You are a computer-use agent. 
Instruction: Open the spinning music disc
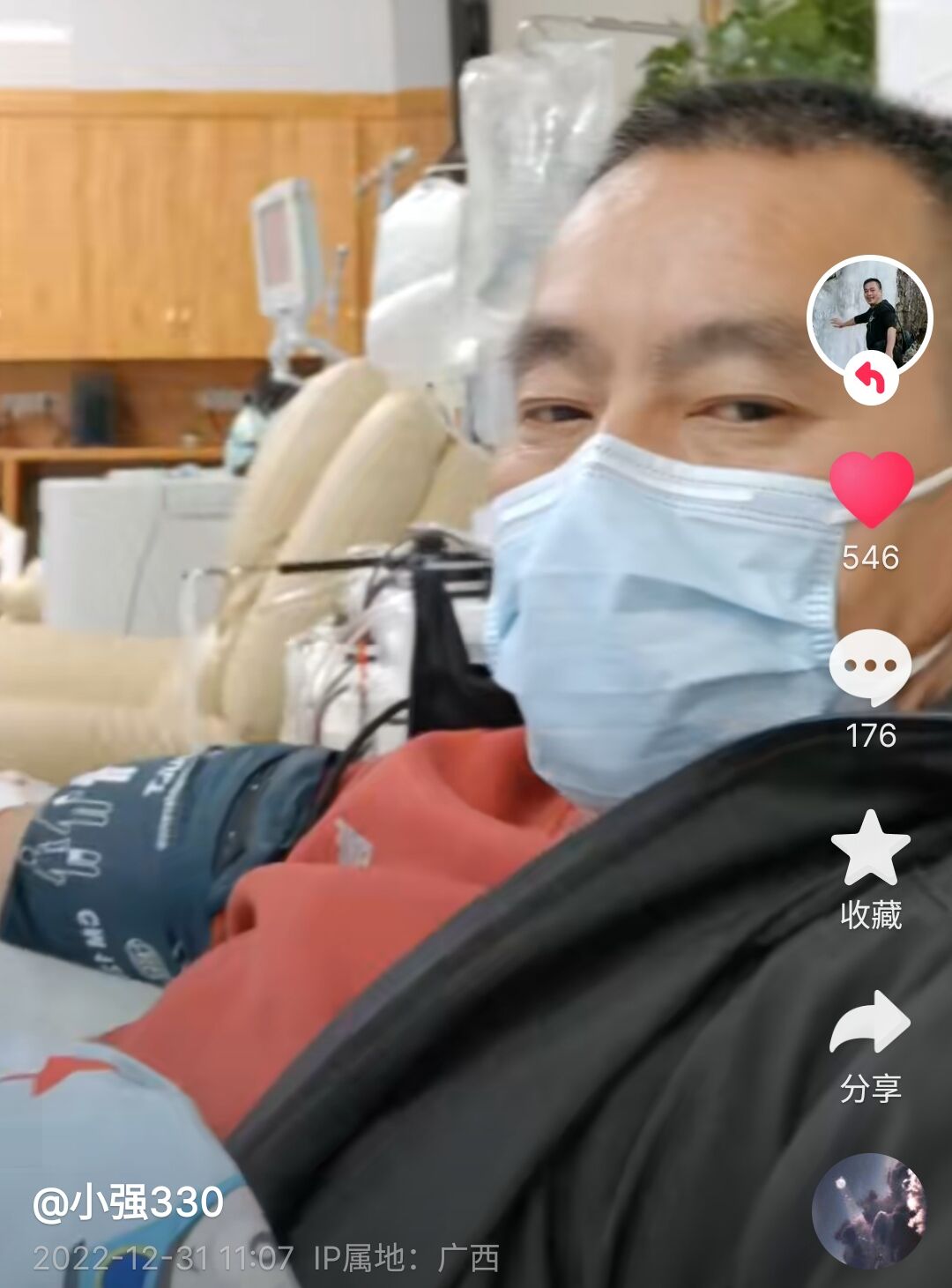coord(868,1210)
